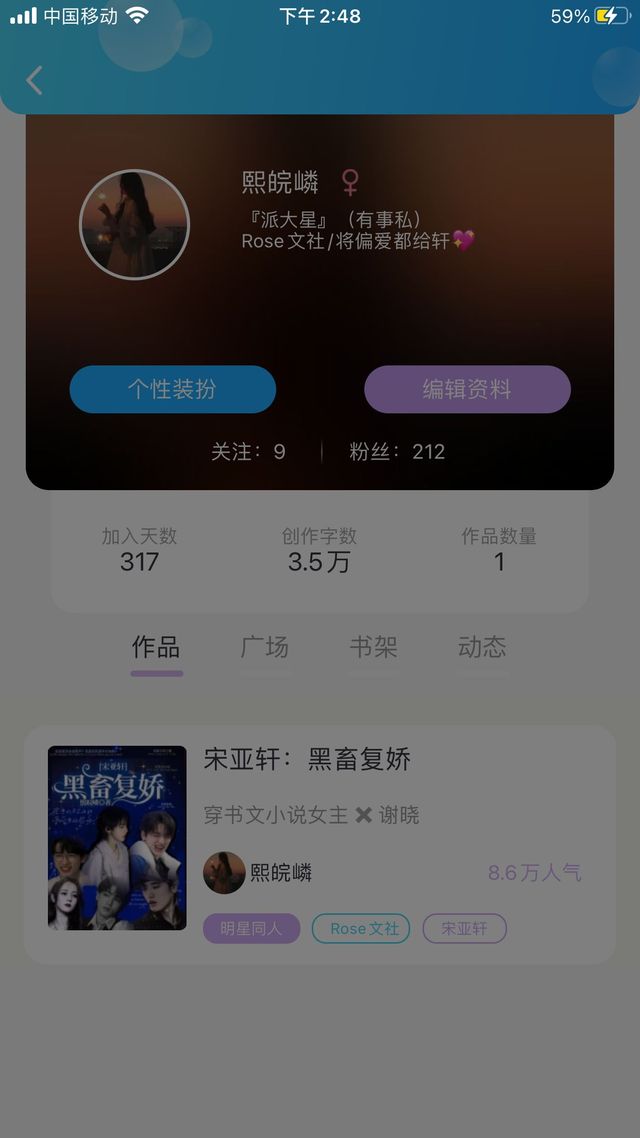Tap the 明星同人 tag chip
The height and width of the screenshot is (1138, 640).
[251, 929]
